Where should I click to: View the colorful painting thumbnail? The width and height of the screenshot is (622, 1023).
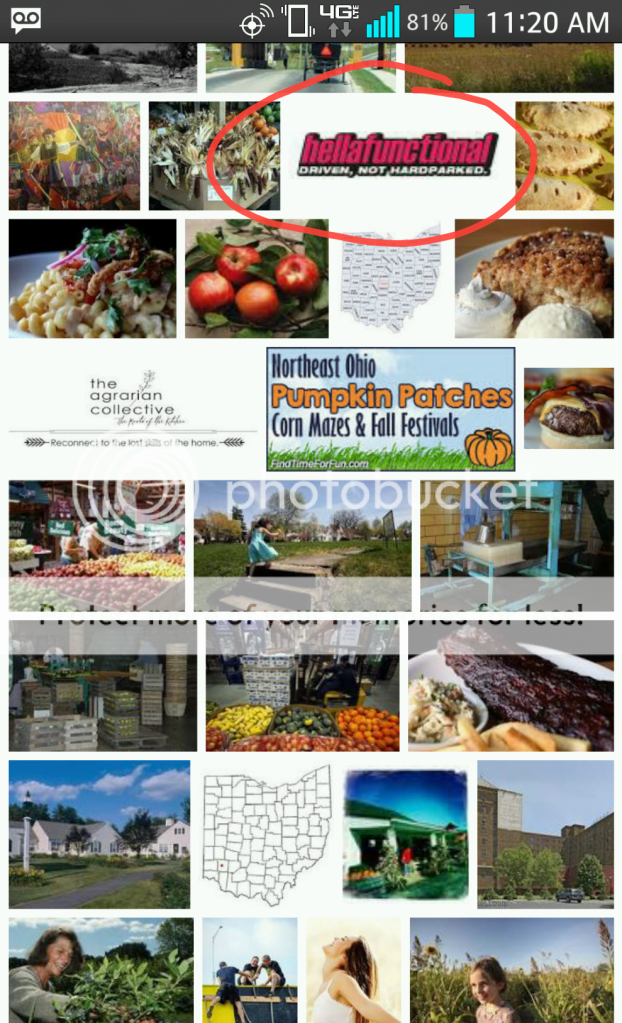74,156
